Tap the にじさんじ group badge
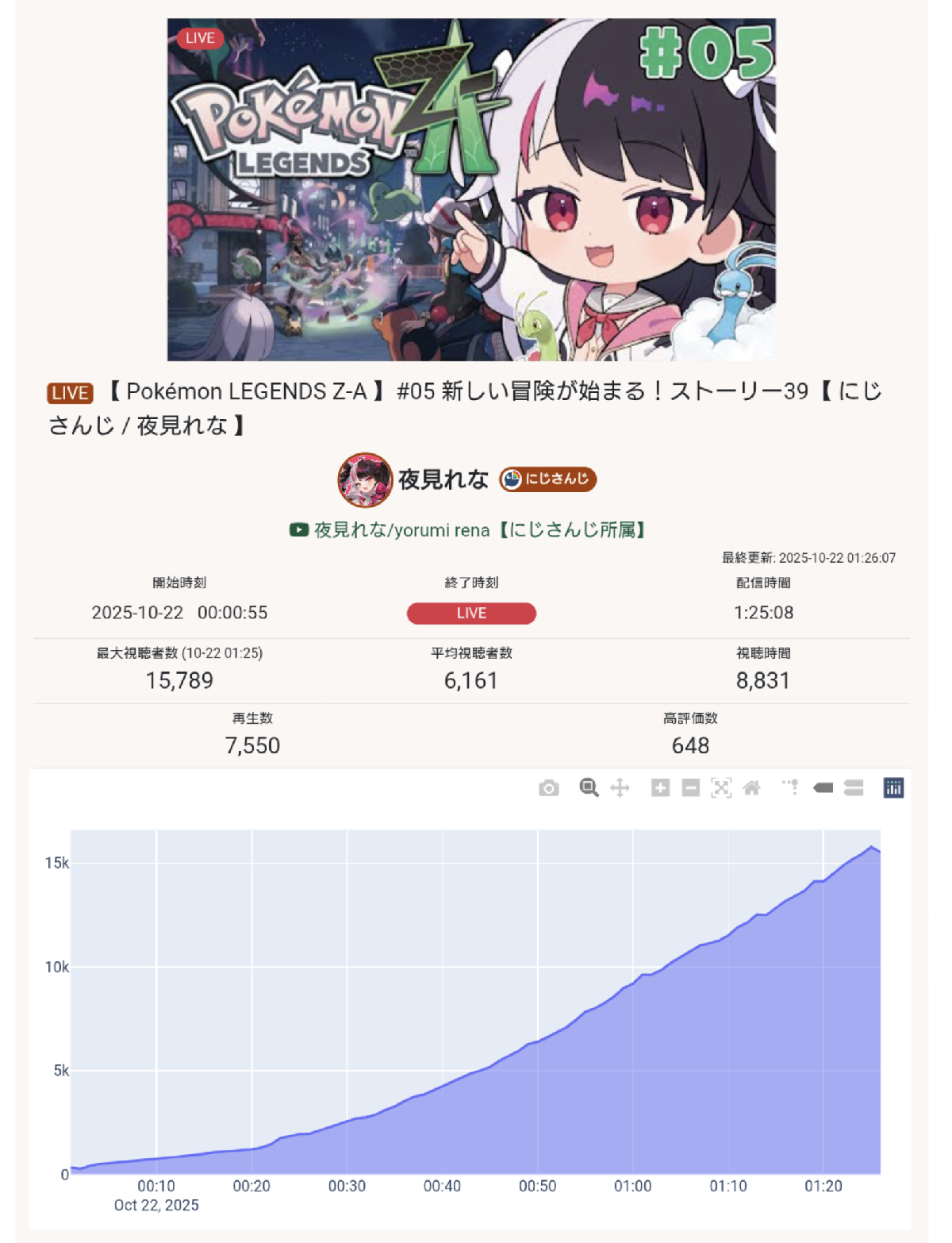Viewport: 952px width, 1243px height. (547, 479)
